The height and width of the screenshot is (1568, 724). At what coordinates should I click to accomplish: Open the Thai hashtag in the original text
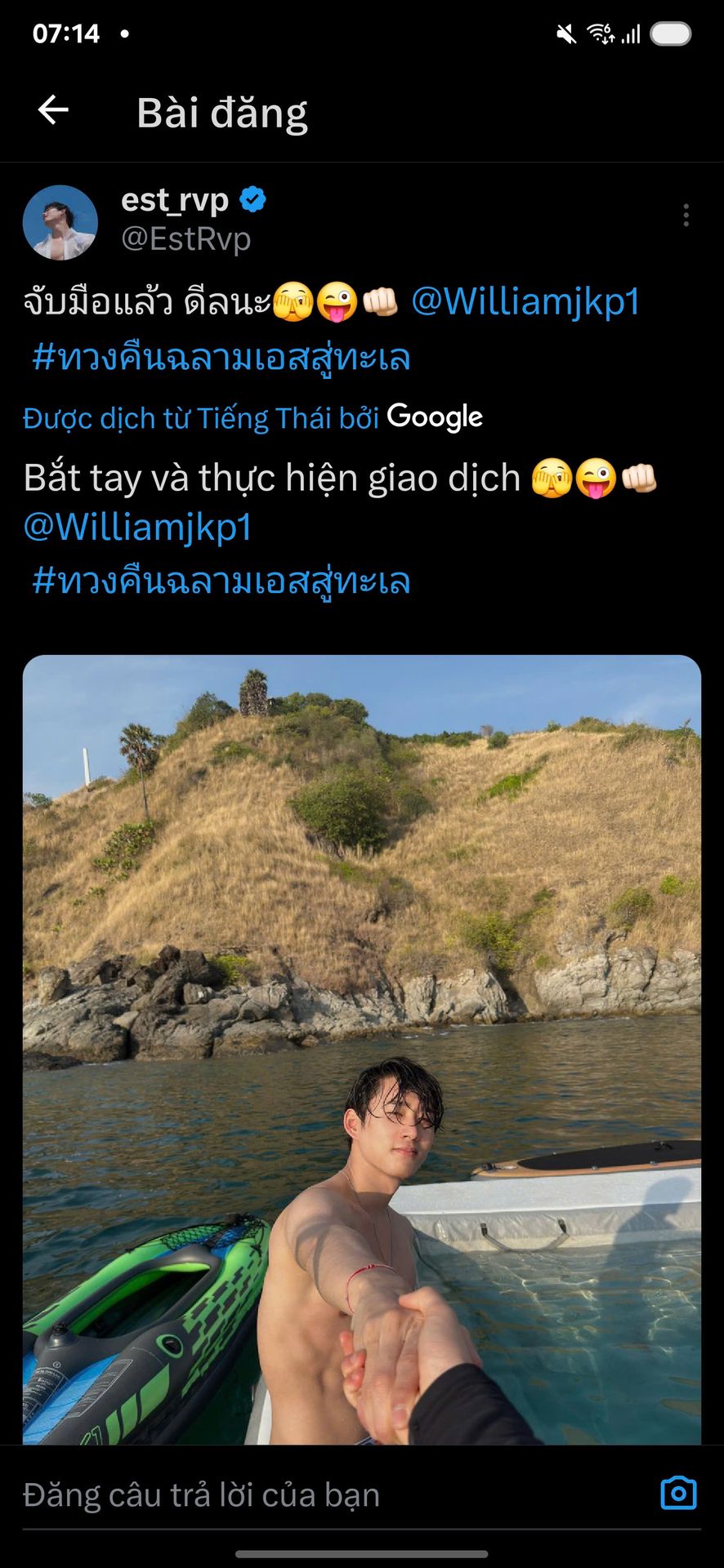tap(221, 358)
